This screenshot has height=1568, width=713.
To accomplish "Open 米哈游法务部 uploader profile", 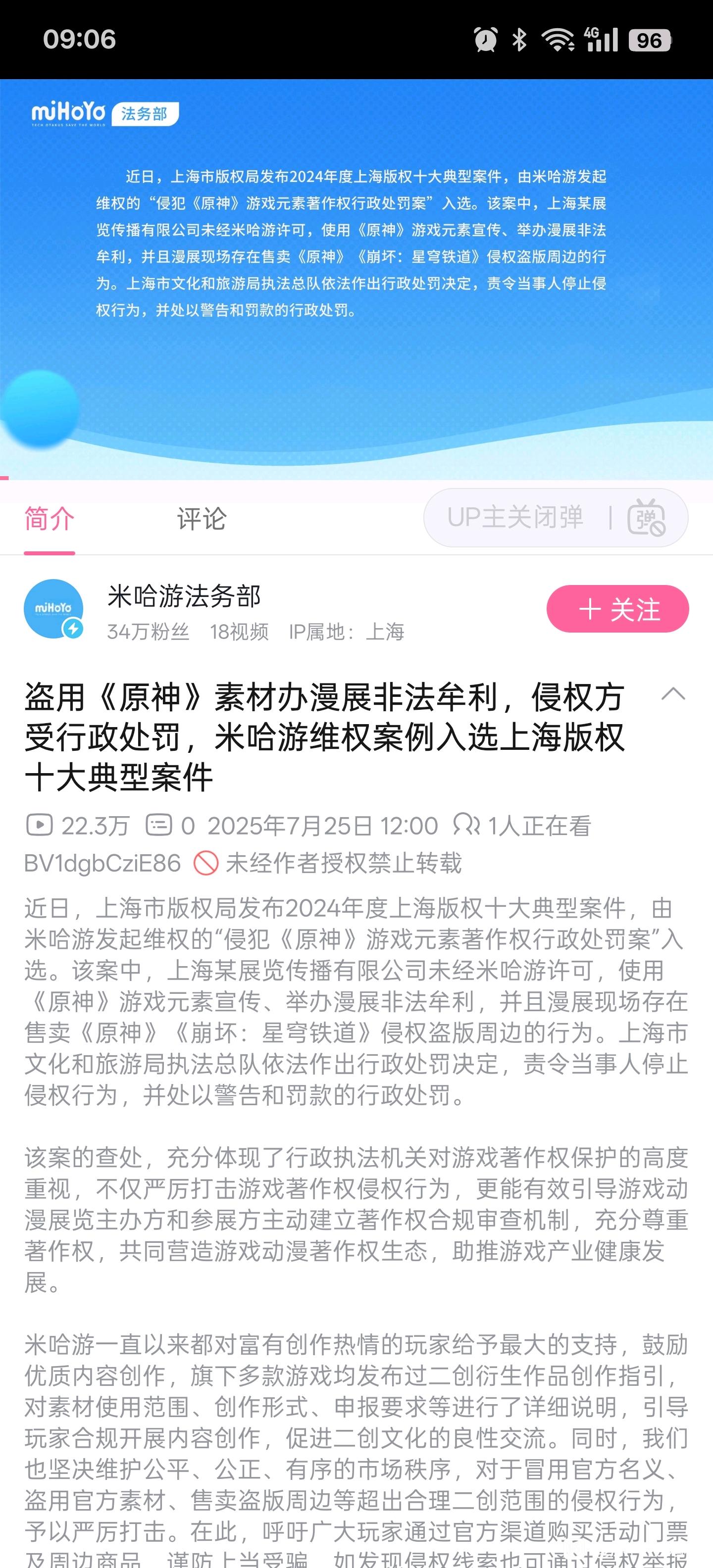I will point(184,596).
